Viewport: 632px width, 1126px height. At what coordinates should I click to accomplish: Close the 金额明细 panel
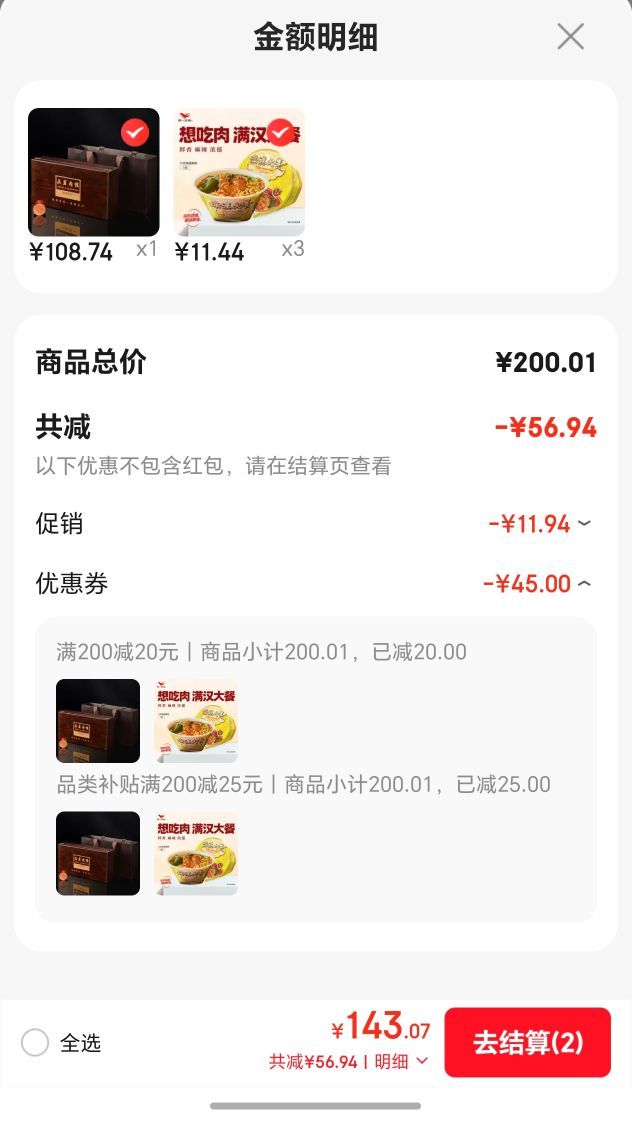(570, 36)
